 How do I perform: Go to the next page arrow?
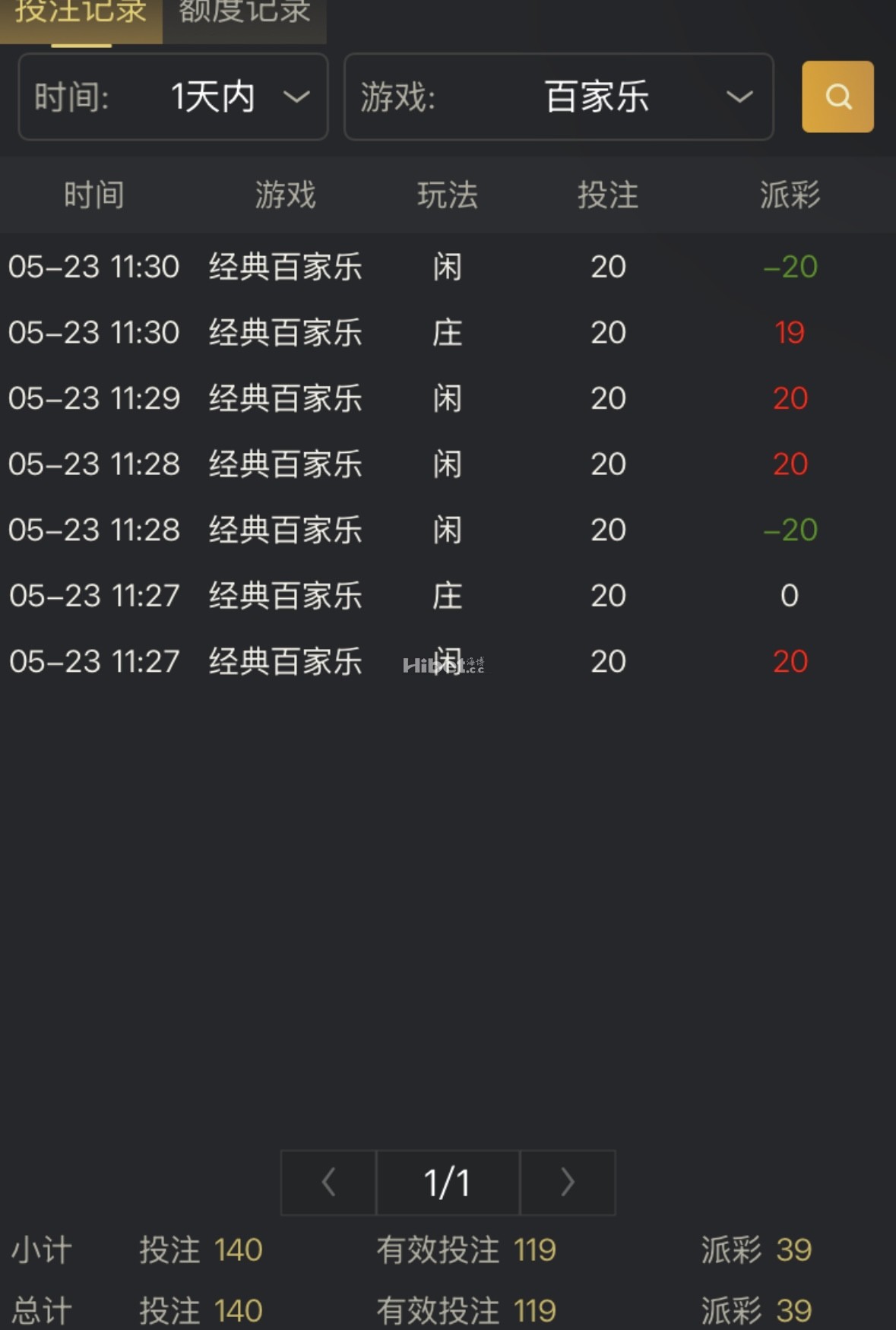click(567, 1183)
